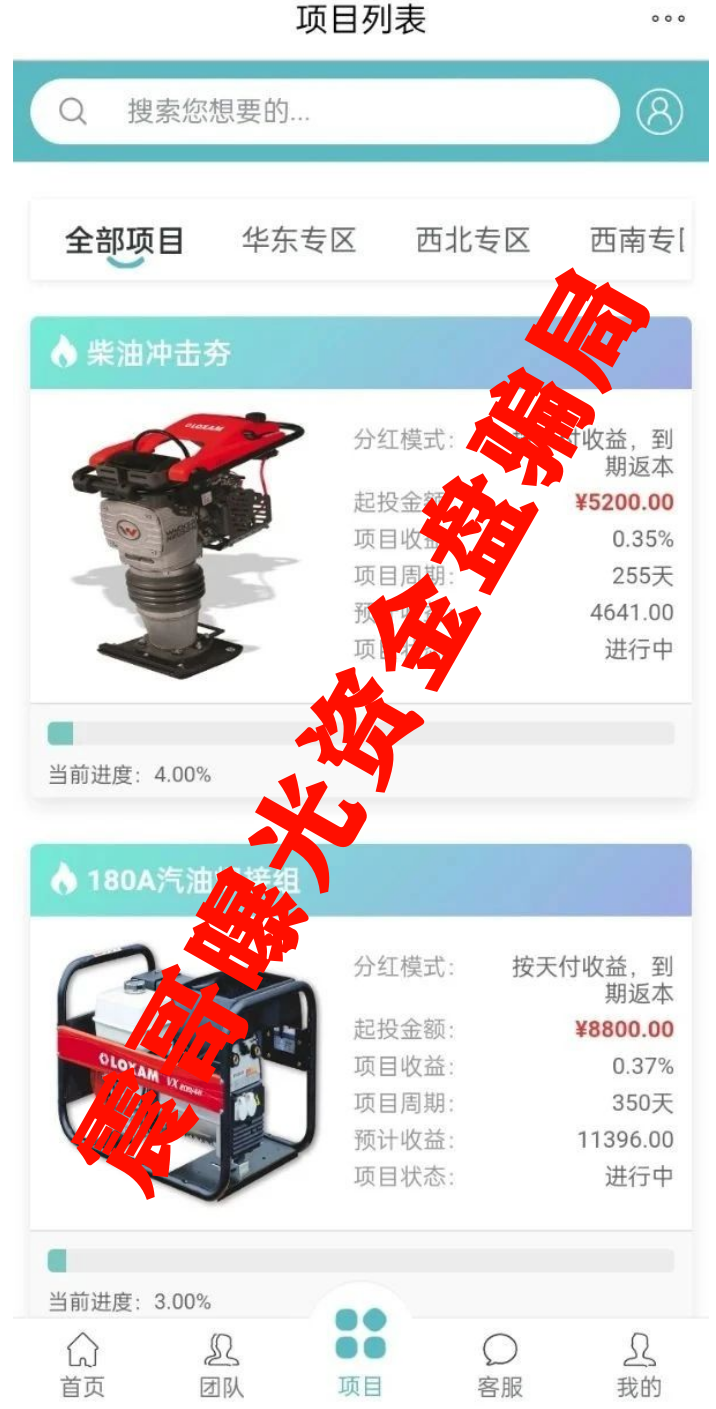Open the three-dot overflow menu
Screen dimensions: 716x1409
(668, 18)
